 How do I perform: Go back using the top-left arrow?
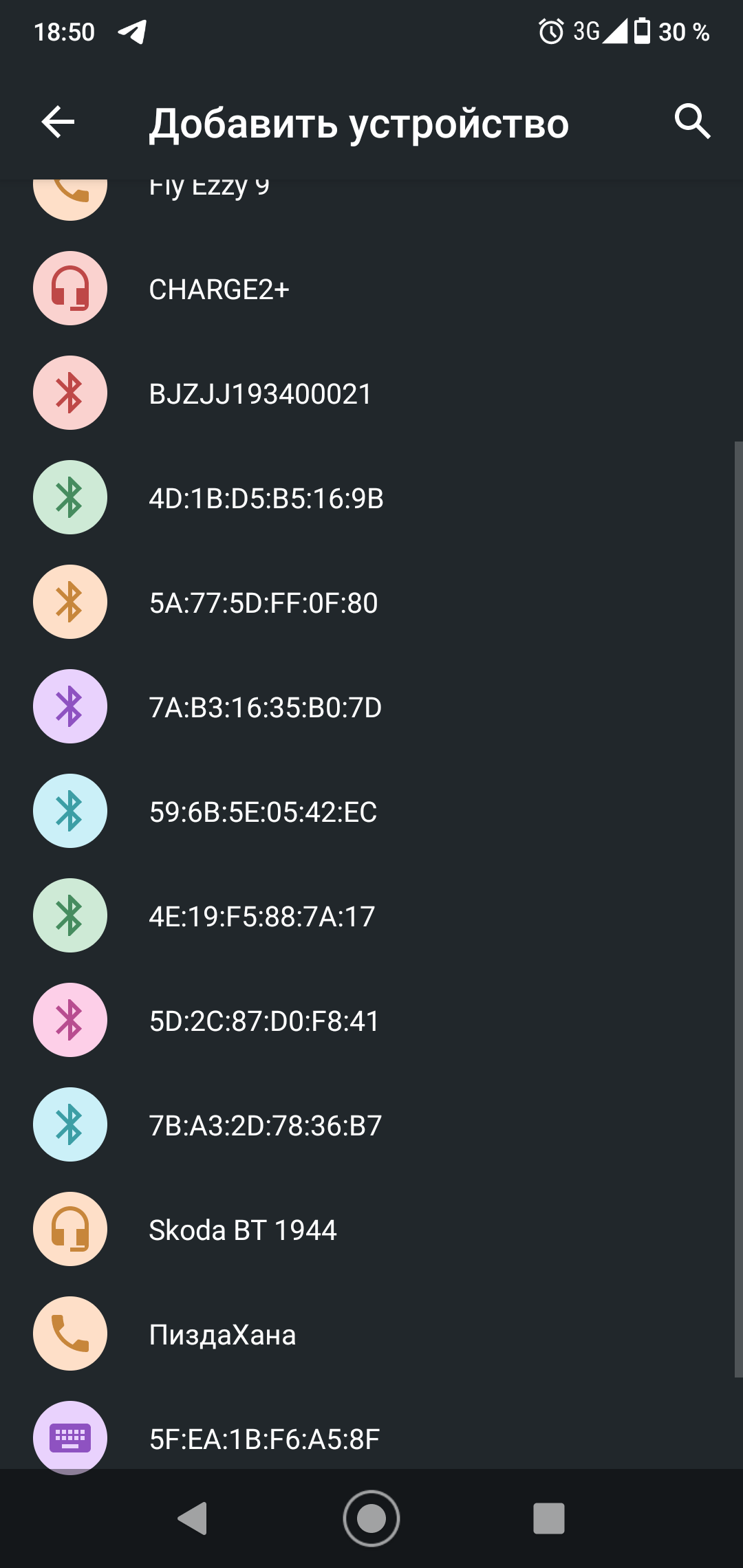(x=58, y=122)
